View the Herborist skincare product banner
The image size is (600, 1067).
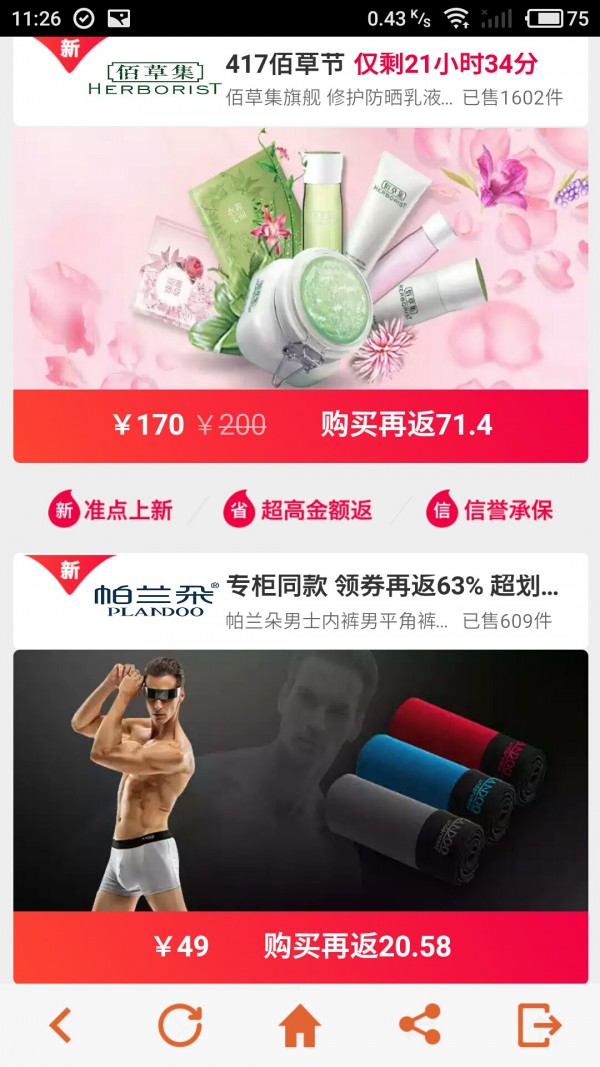(x=300, y=259)
